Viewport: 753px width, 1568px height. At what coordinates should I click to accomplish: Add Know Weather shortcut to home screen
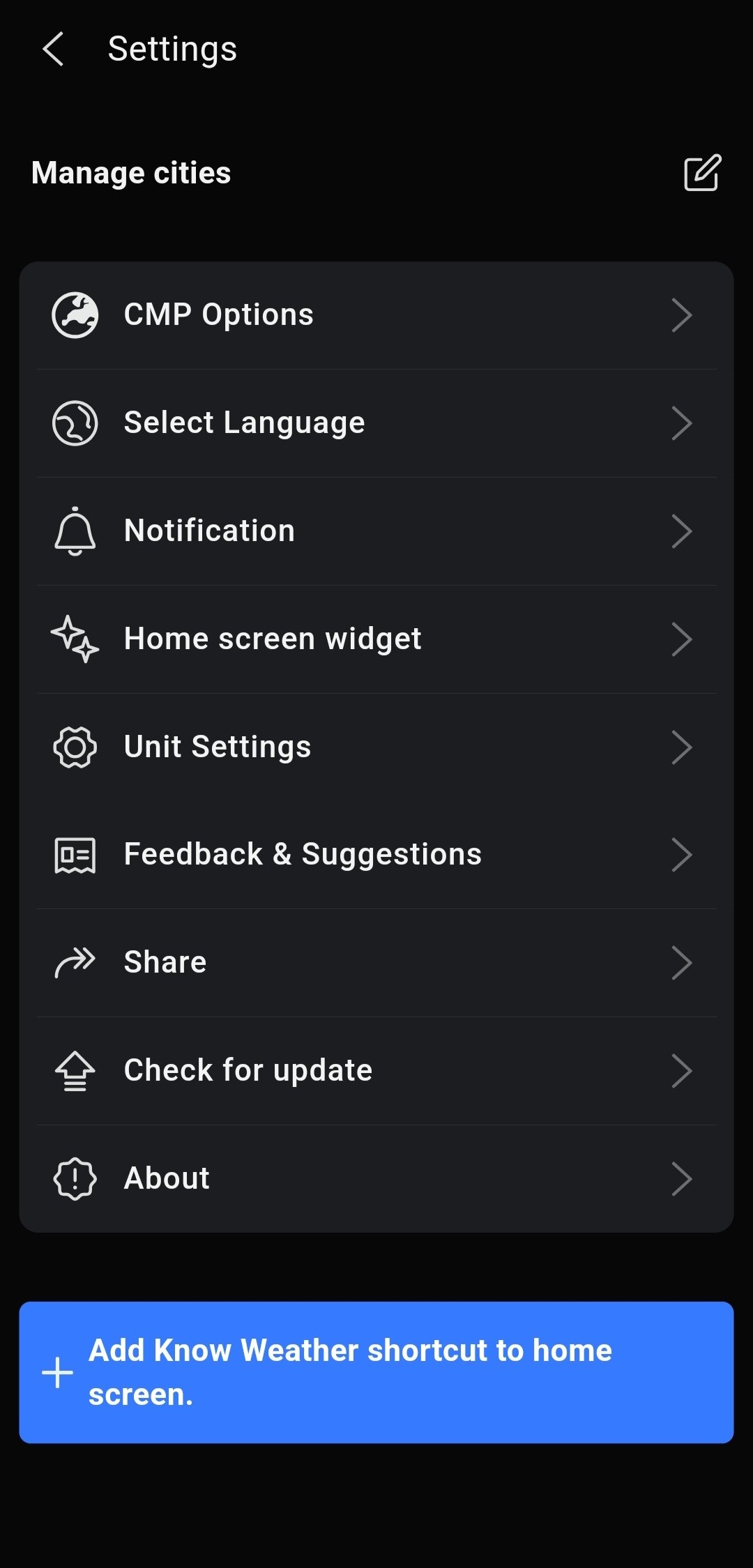pos(376,1372)
